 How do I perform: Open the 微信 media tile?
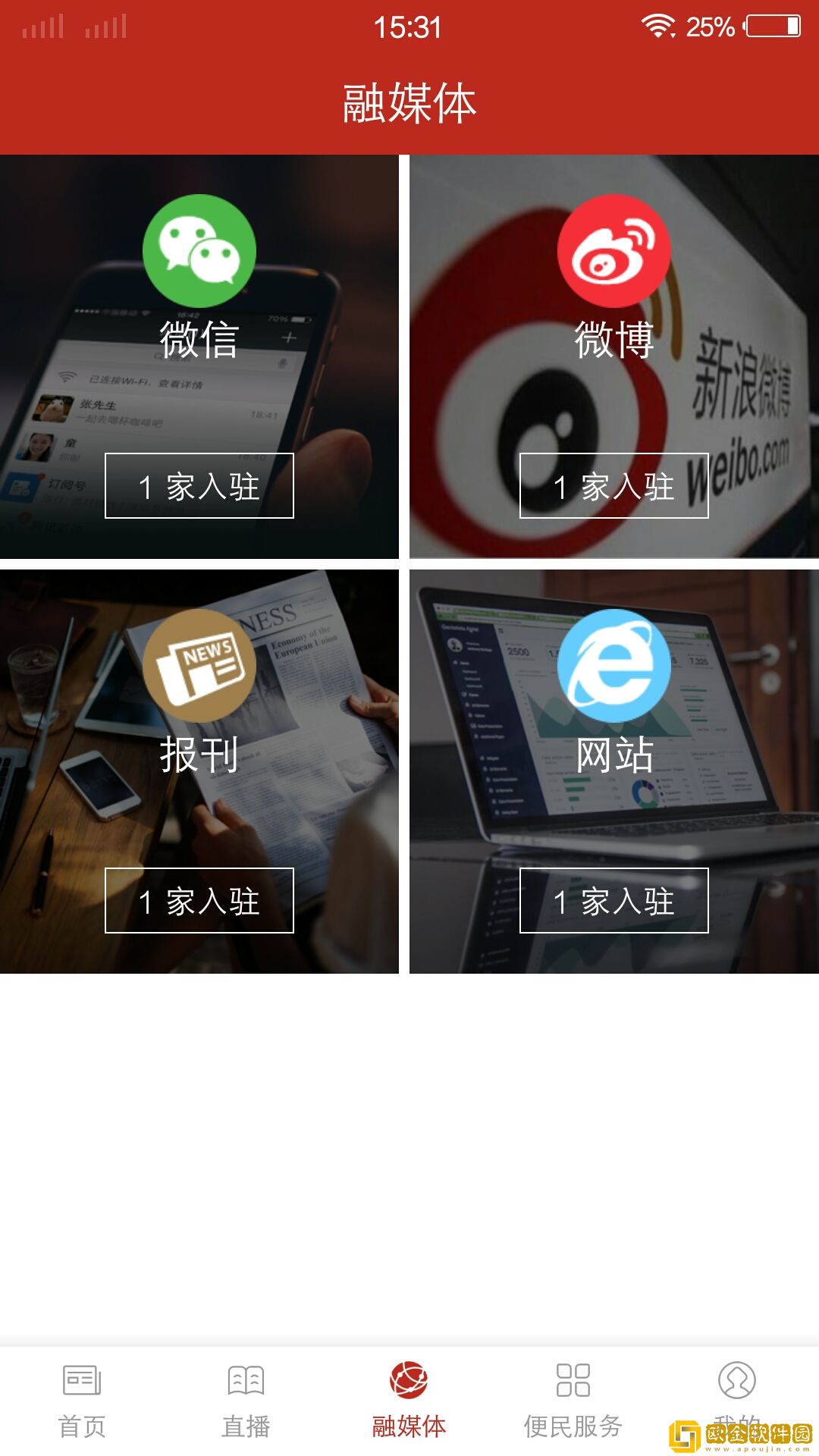coord(199,356)
